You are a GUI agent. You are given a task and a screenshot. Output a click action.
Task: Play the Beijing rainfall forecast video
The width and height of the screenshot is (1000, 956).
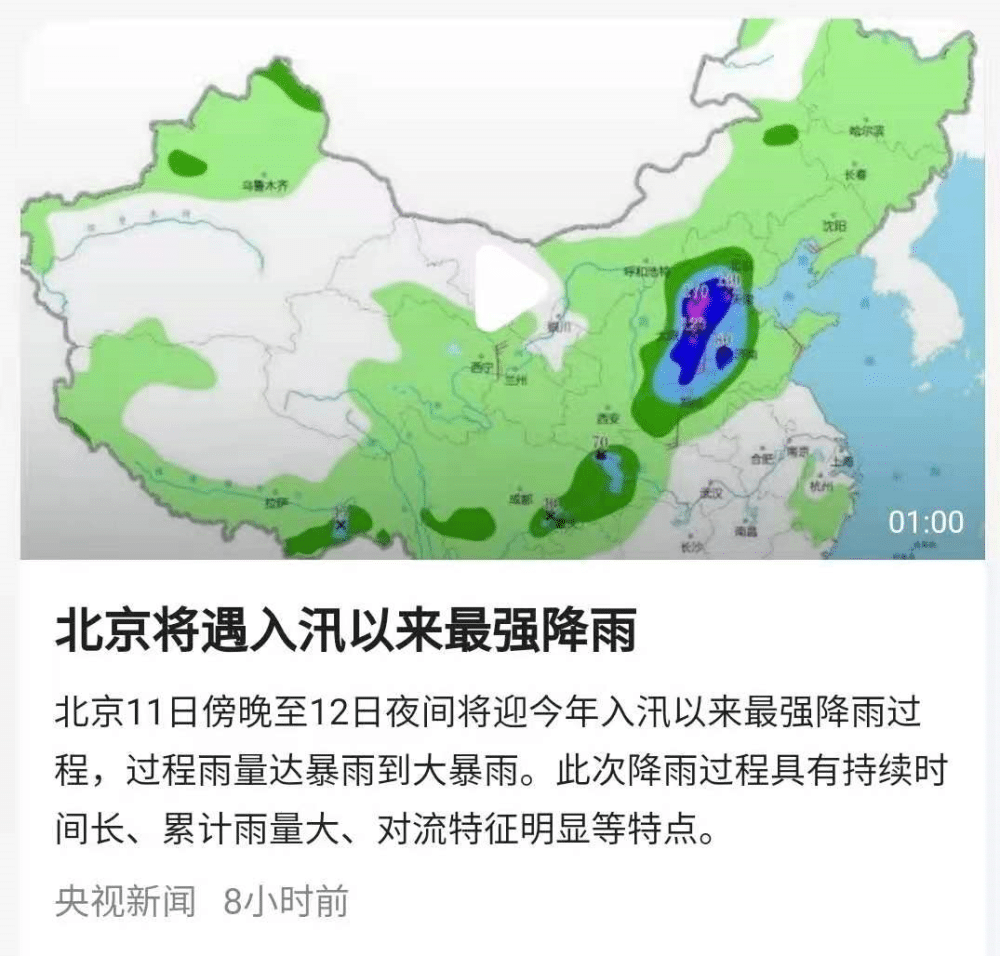point(509,290)
